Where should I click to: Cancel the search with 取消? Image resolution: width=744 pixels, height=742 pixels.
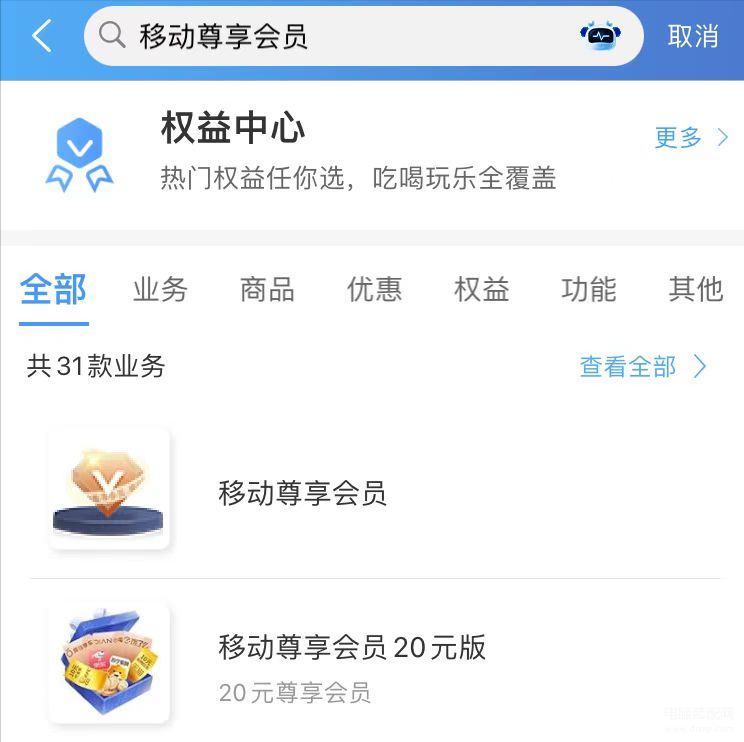click(693, 37)
